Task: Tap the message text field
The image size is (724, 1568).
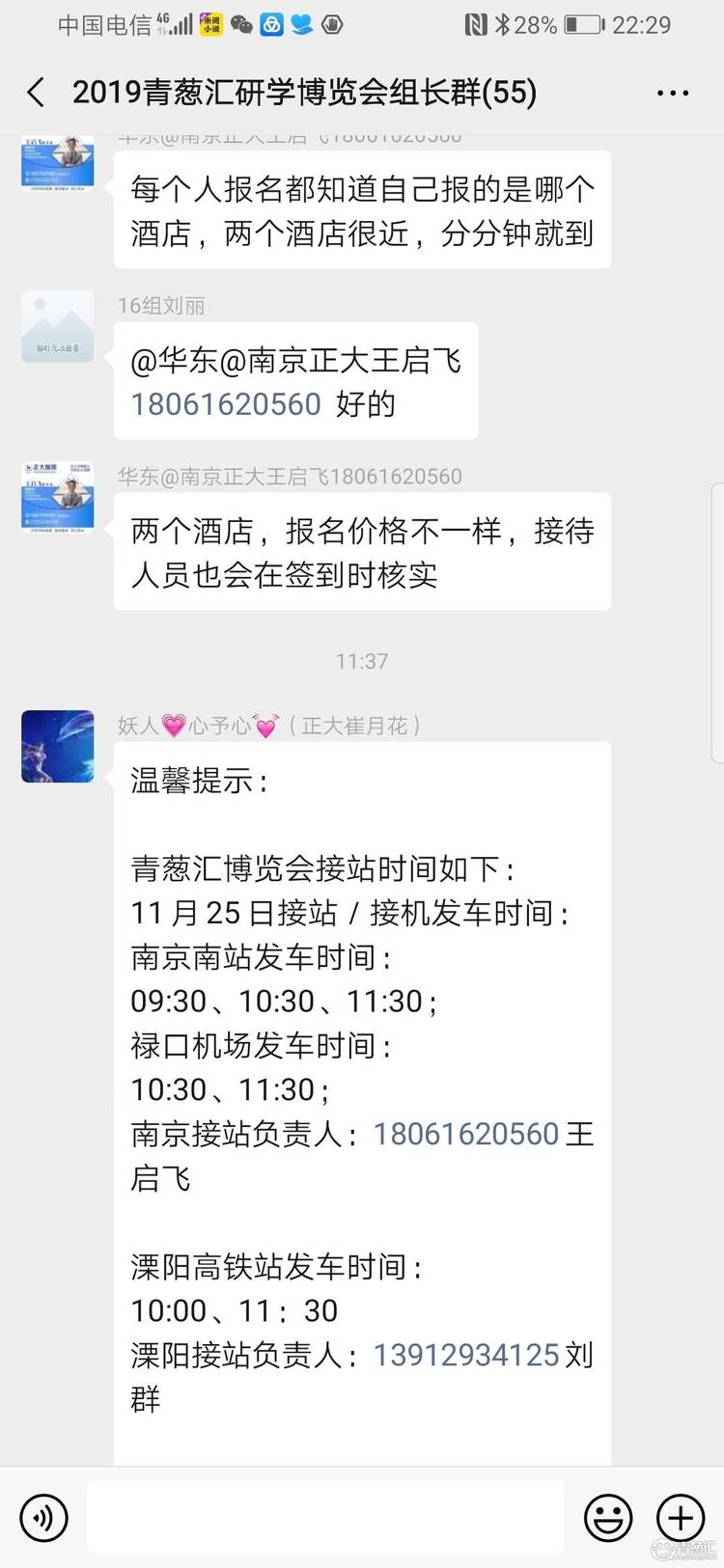Action: click(325, 1518)
